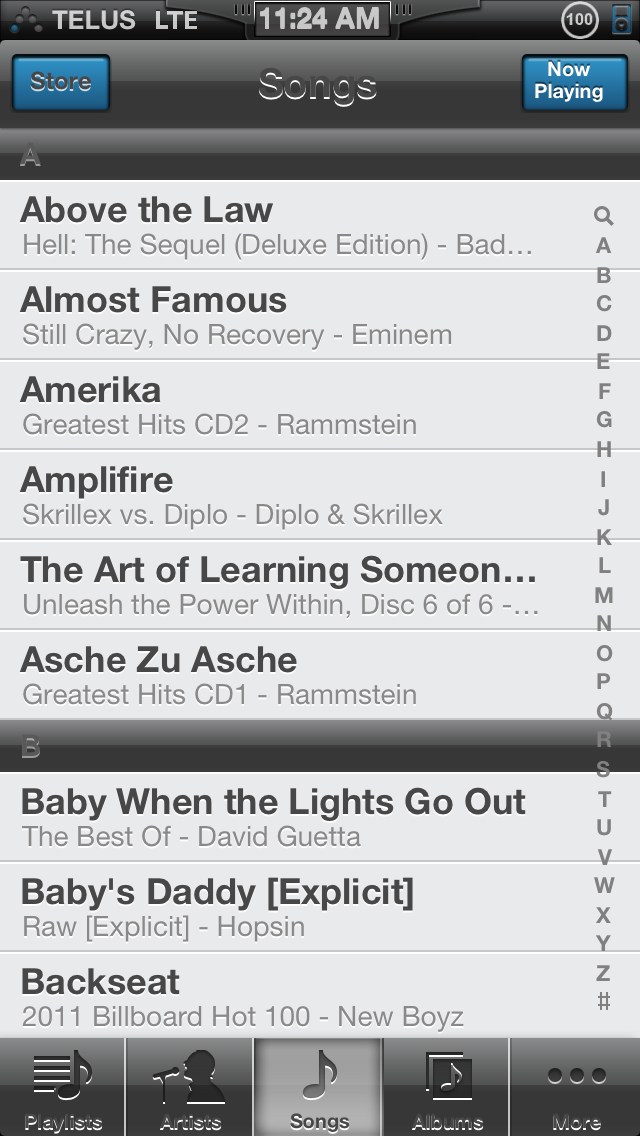Jump to letter M in the index
This screenshot has height=1136, width=640.
pos(604,595)
